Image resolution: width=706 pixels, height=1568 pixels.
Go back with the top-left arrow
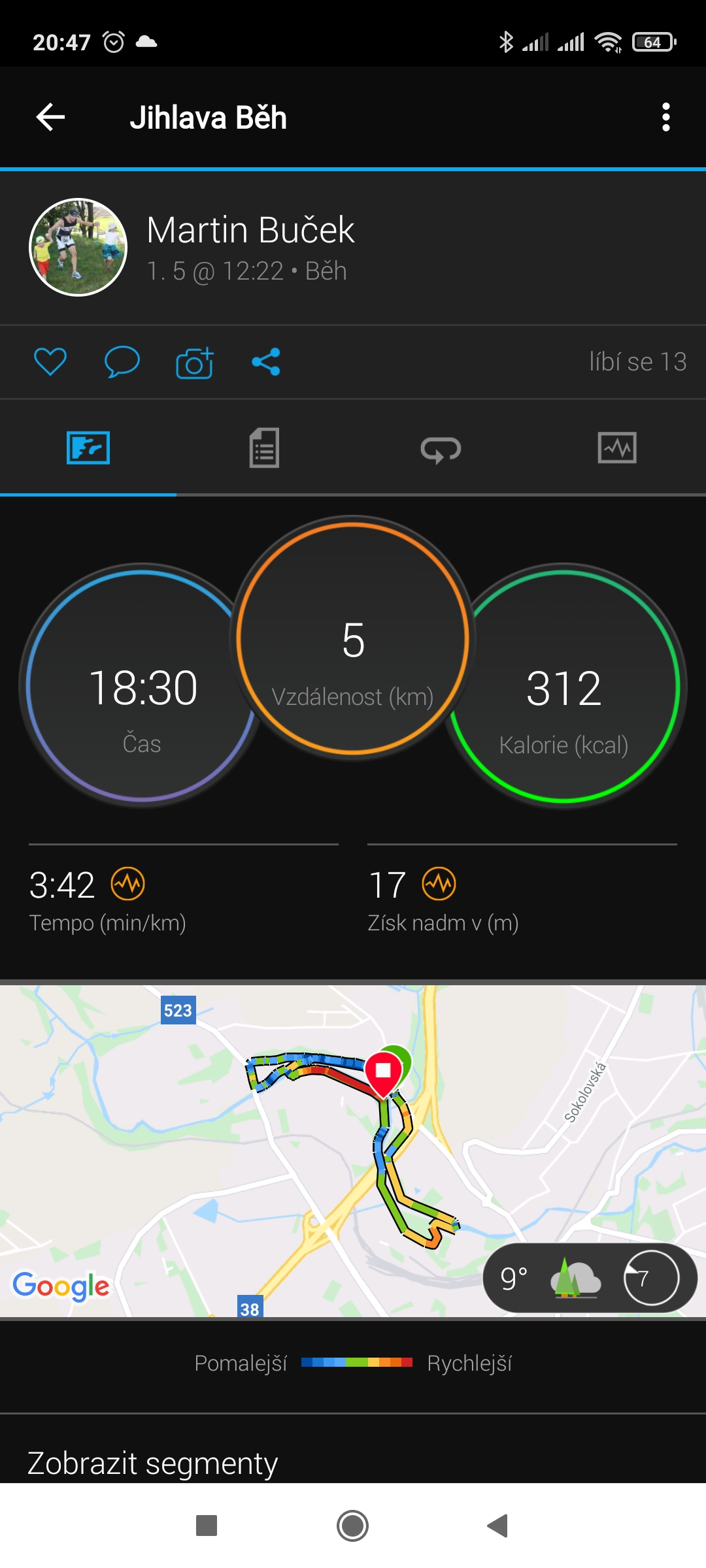[50, 118]
